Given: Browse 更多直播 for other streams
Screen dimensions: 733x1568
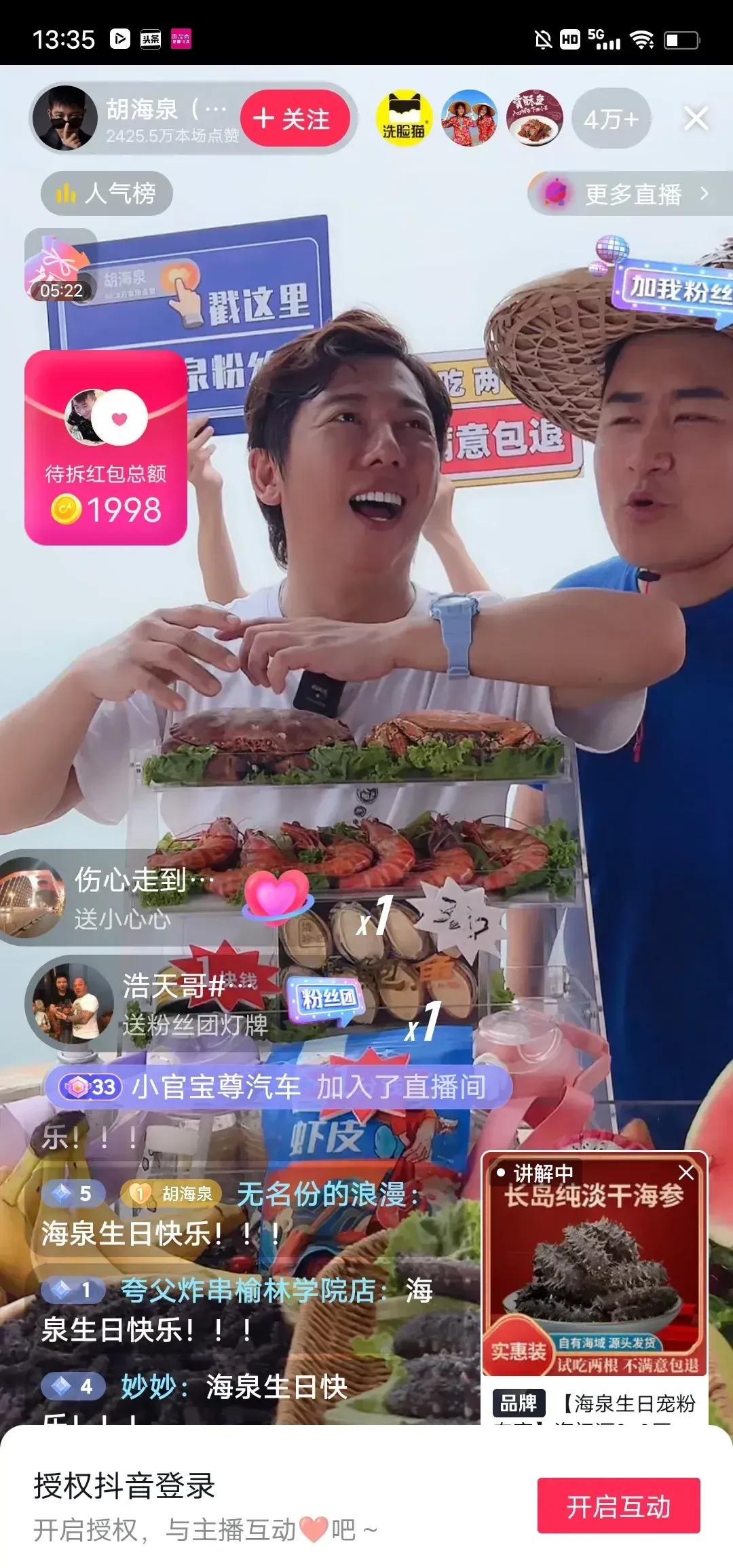Looking at the screenshot, I should coord(631,194).
